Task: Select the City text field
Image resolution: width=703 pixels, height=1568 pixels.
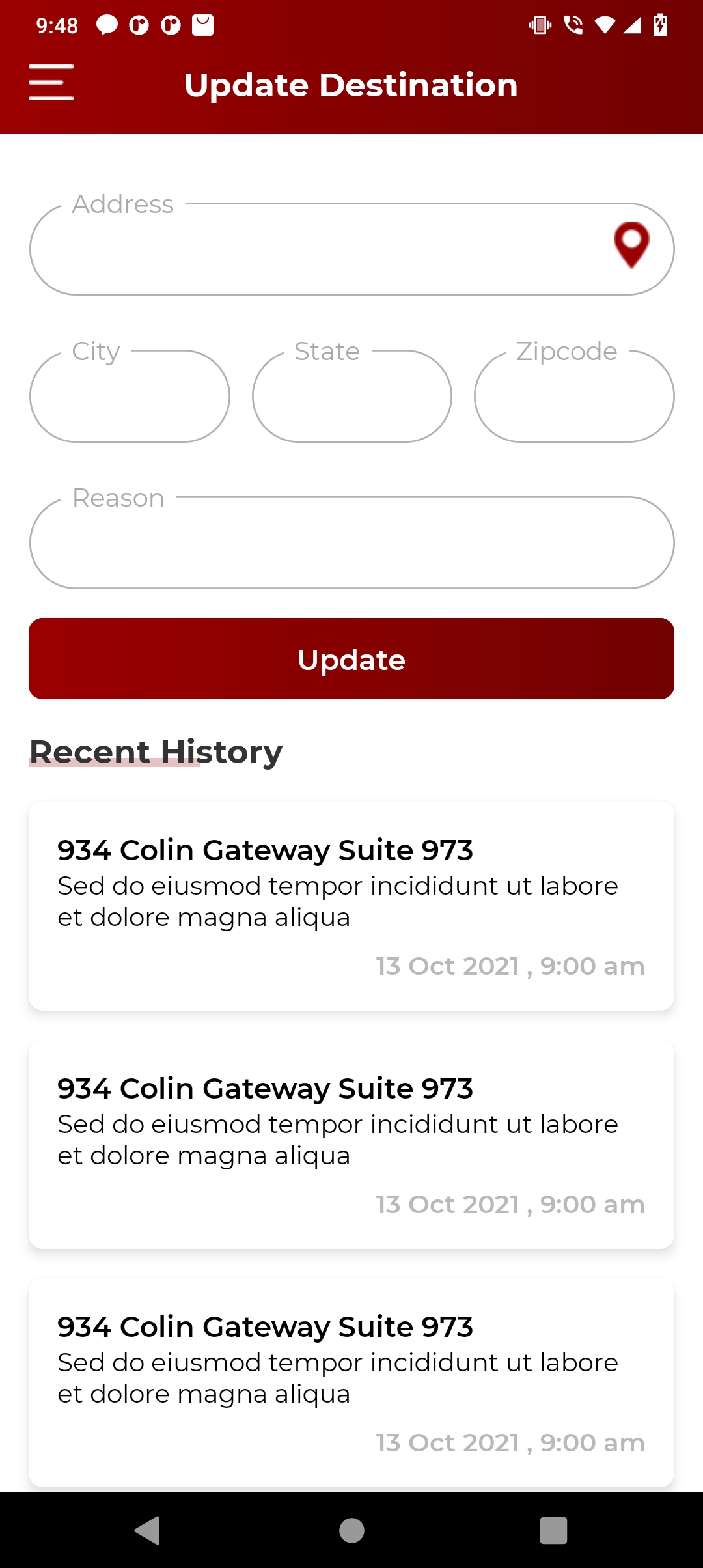Action: [x=130, y=397]
